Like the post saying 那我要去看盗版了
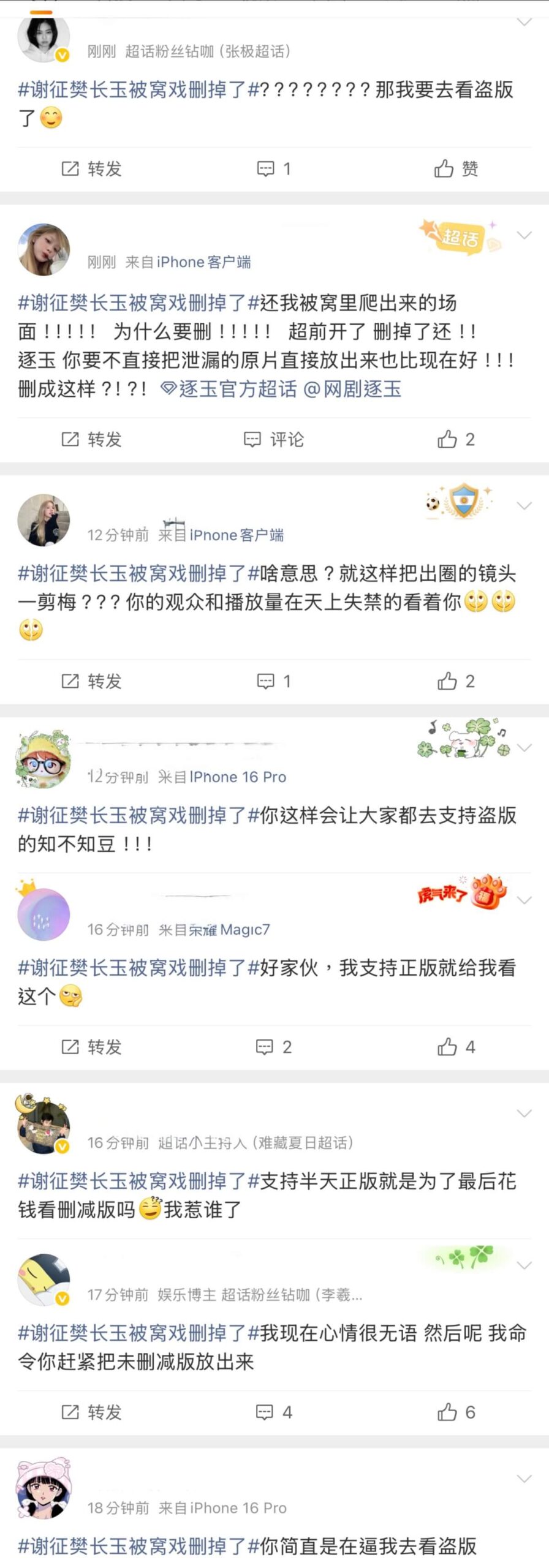Screen dimensions: 549x1568 pyautogui.click(x=456, y=168)
